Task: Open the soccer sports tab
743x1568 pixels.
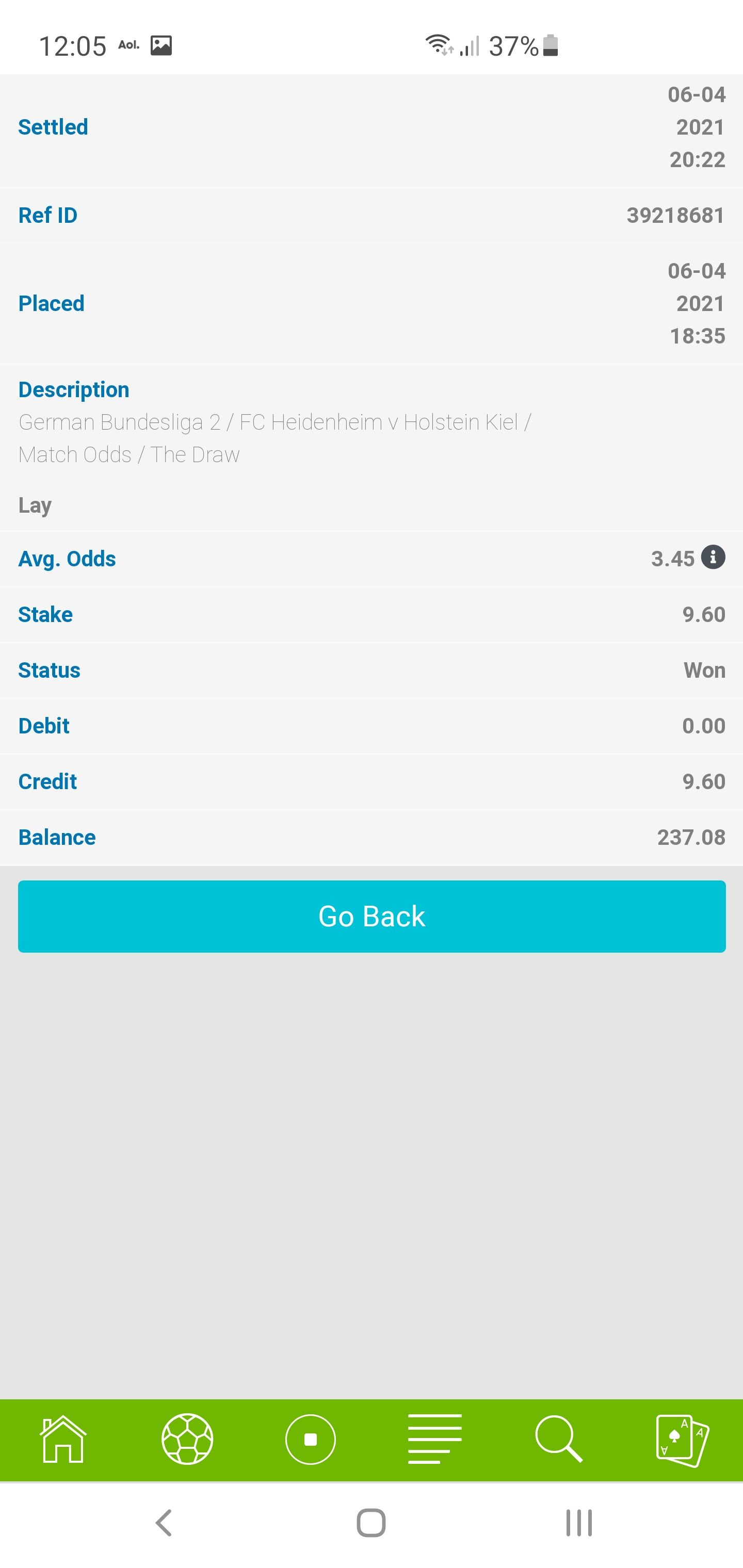Action: click(187, 1439)
